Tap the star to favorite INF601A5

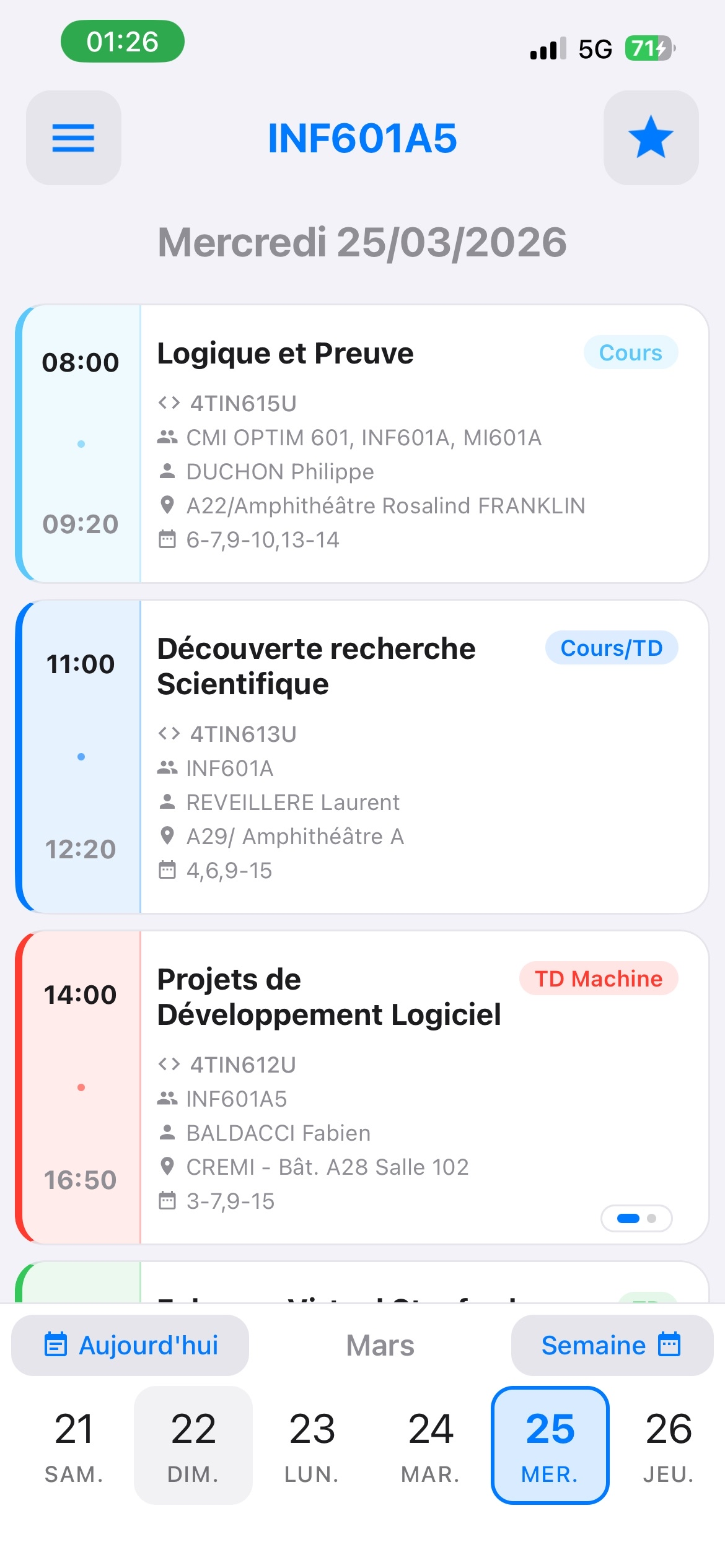650,137
